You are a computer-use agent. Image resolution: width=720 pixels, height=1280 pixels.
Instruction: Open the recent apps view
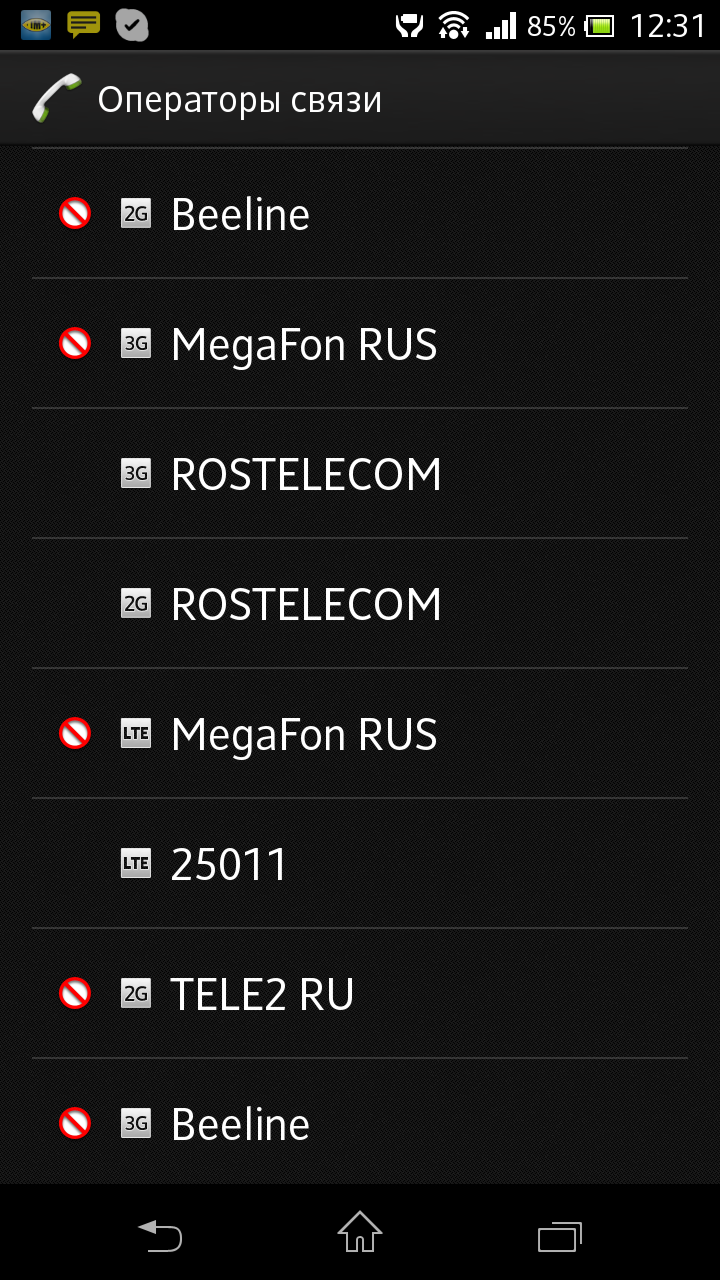pyautogui.click(x=560, y=1236)
